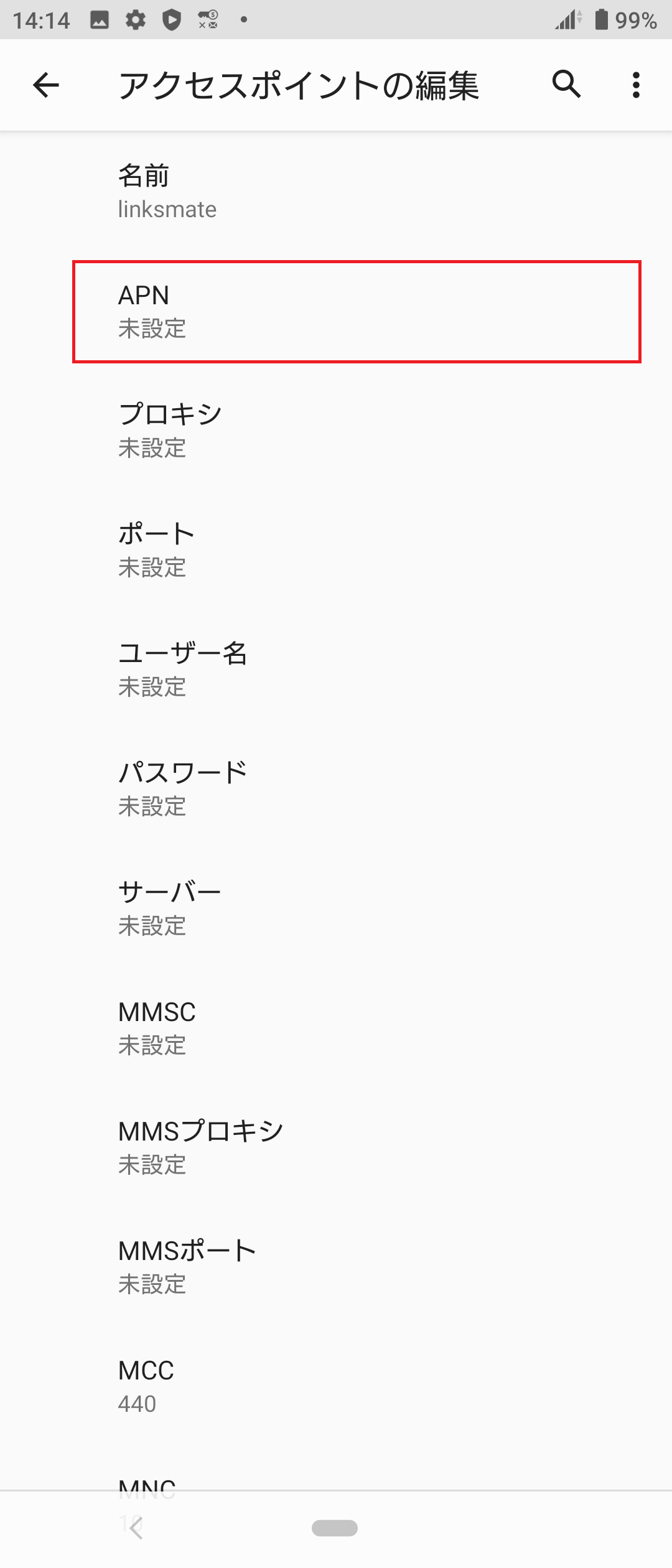Open the three-dot overflow menu
Screen dimensions: 672x1568
635,86
